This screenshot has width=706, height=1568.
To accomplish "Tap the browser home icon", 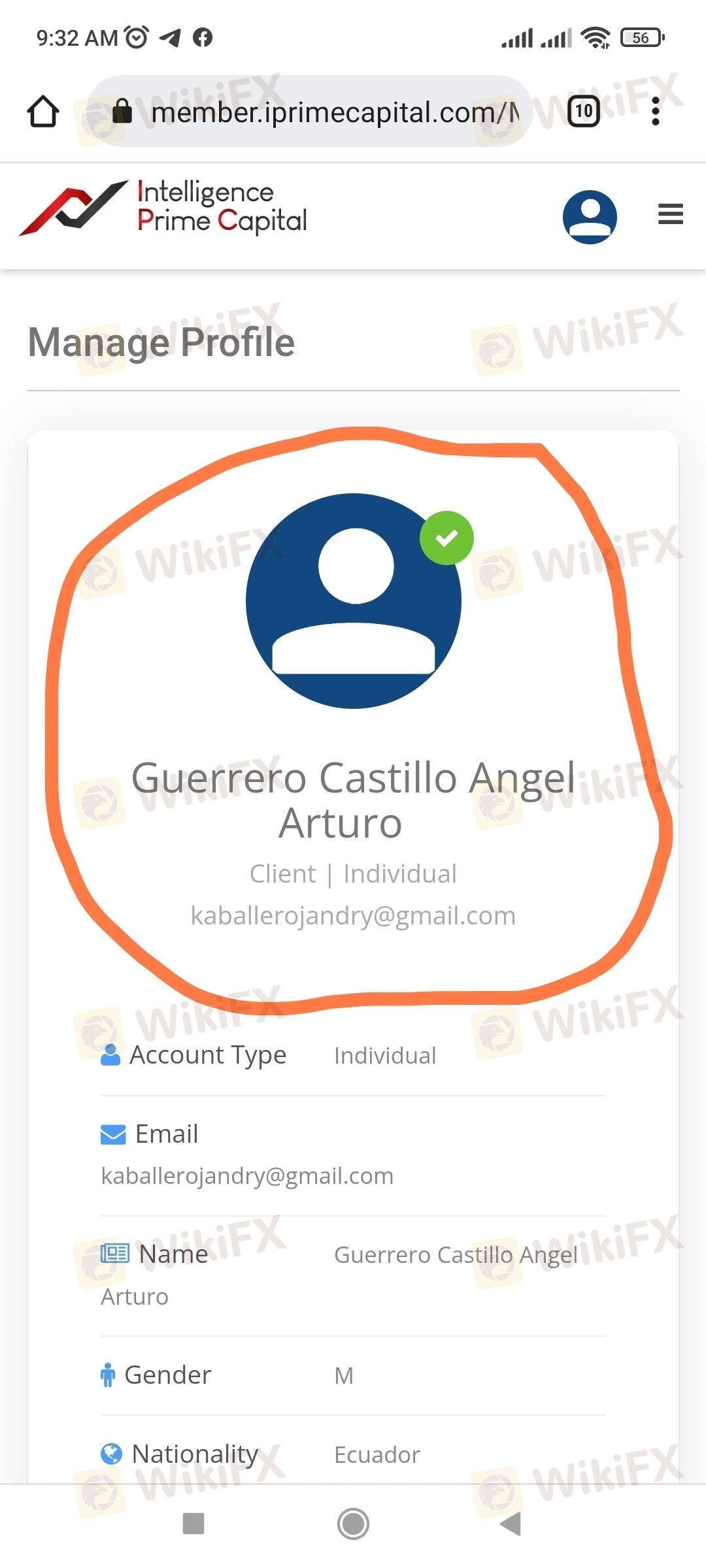I will coord(43,112).
